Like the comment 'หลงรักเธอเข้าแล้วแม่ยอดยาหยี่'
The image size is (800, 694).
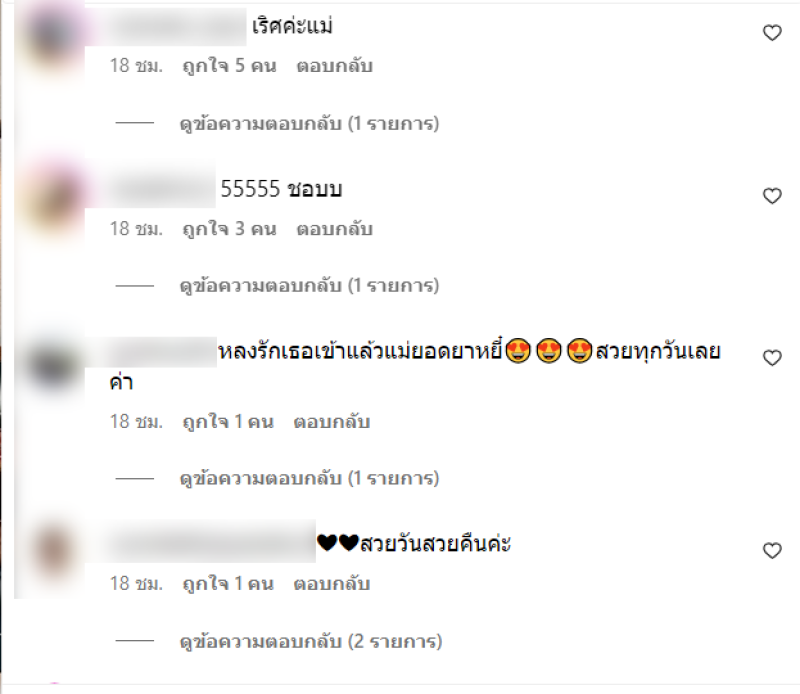(772, 358)
